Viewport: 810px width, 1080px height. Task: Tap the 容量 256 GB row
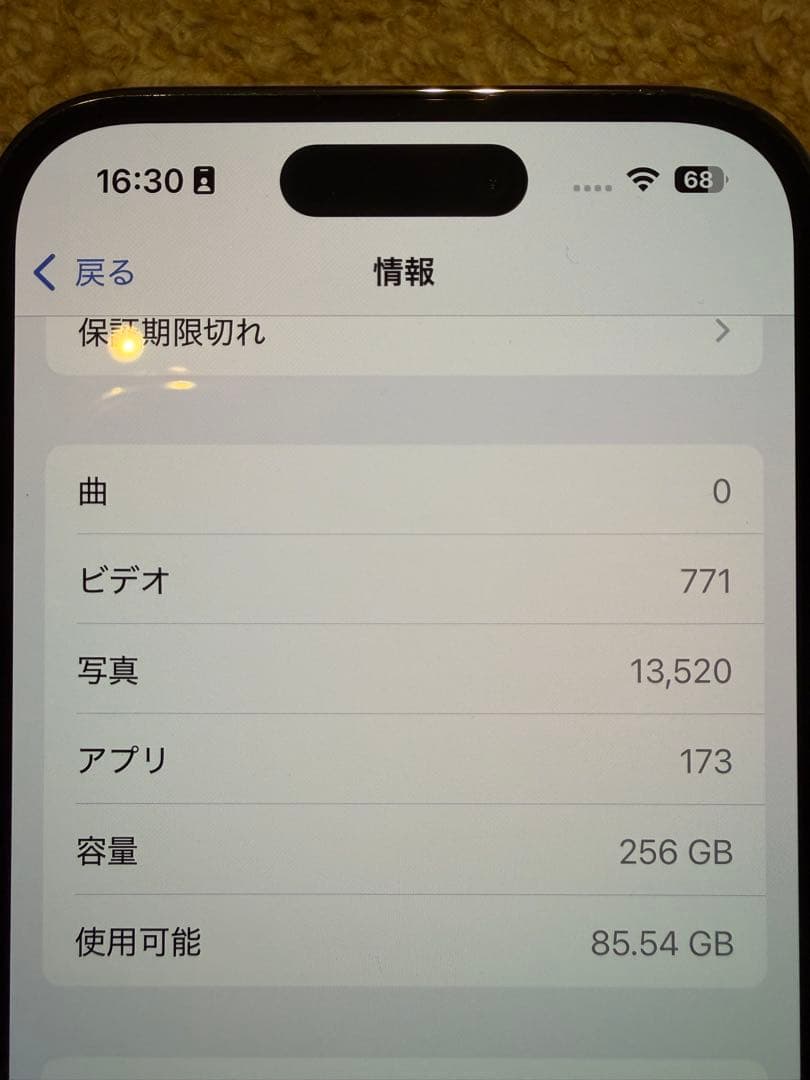(400, 851)
